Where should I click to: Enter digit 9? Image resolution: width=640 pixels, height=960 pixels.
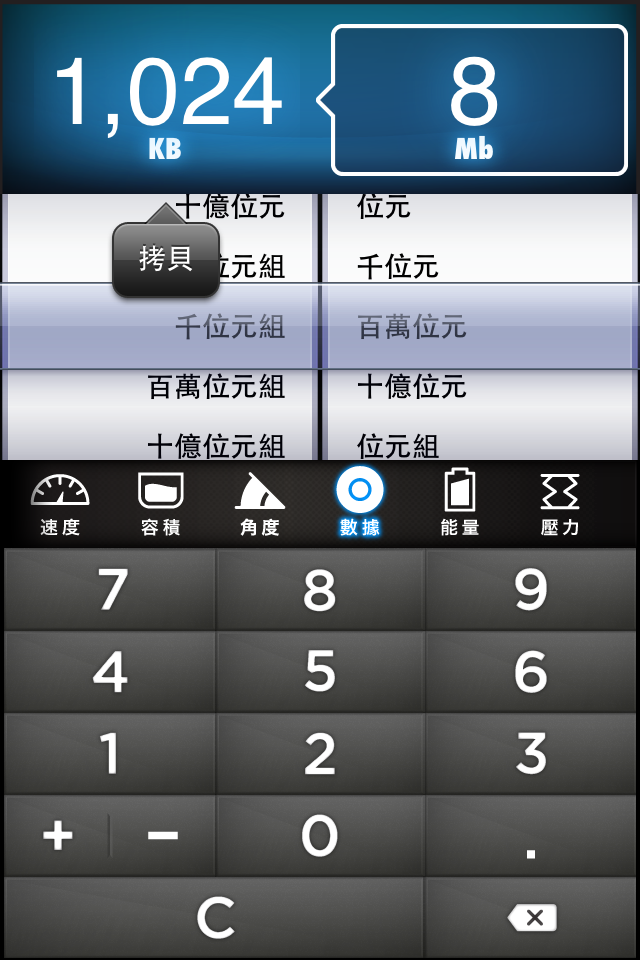click(530, 590)
